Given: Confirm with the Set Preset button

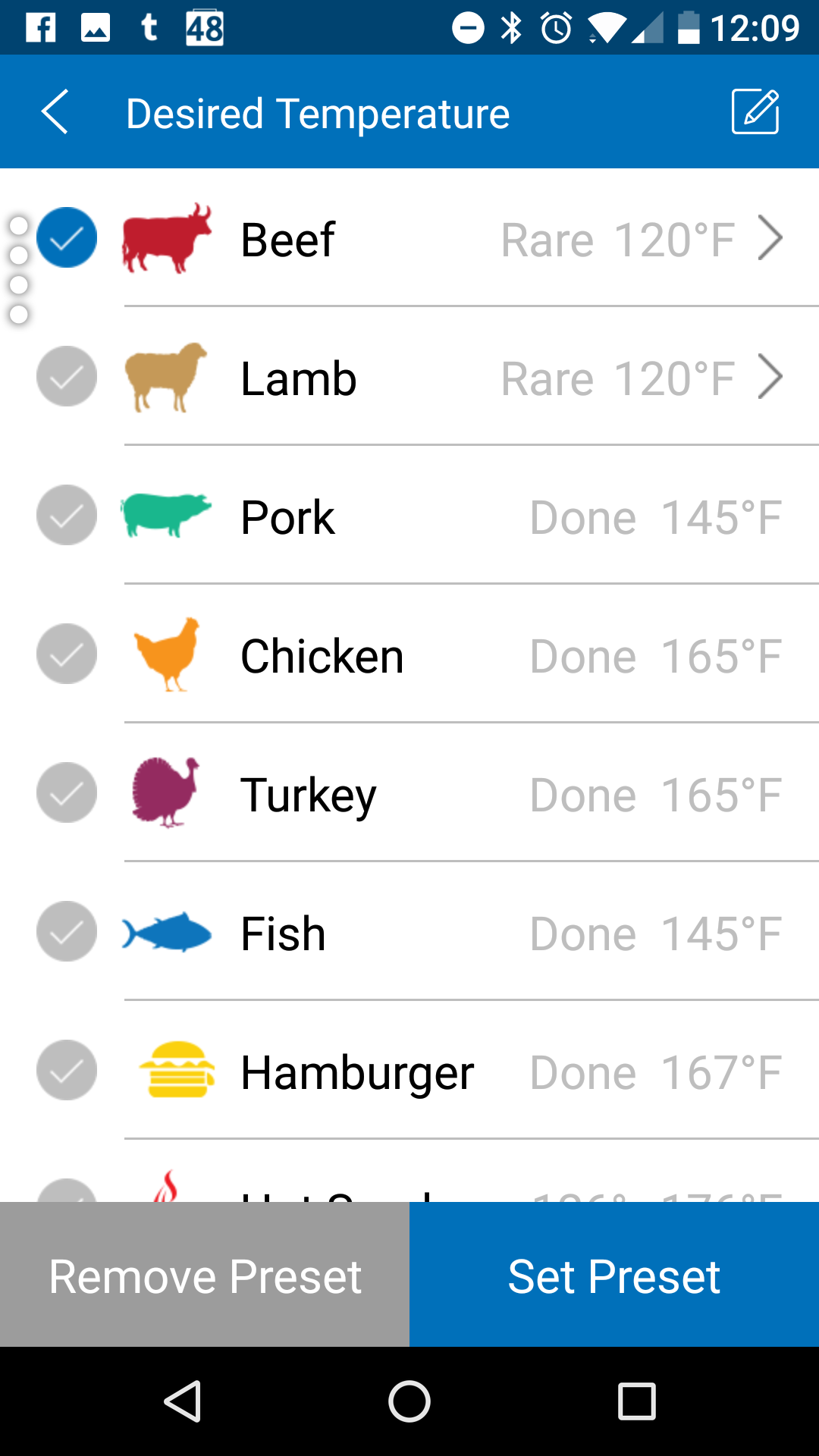Looking at the screenshot, I should [x=614, y=1275].
